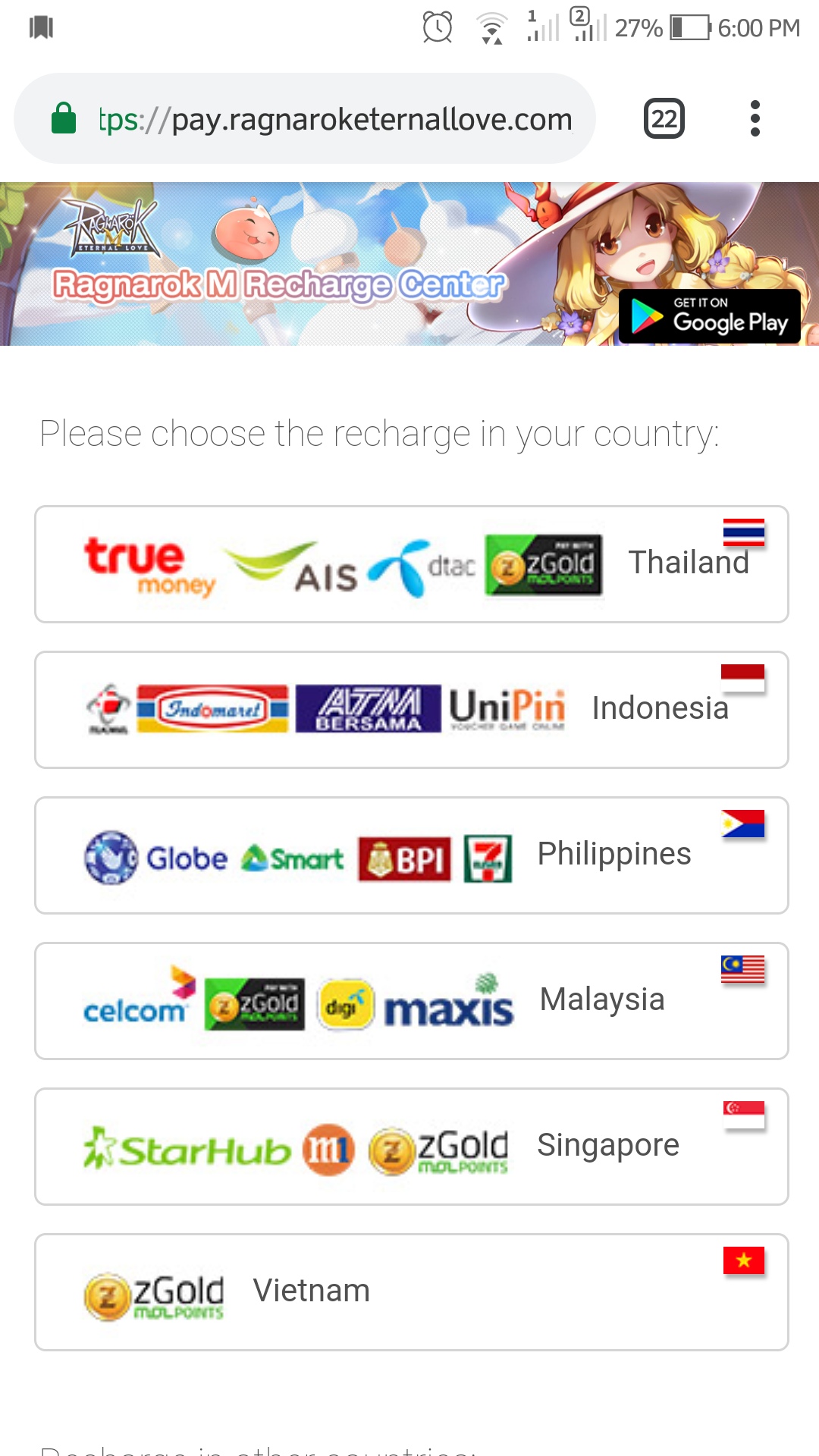Image resolution: width=819 pixels, height=1456 pixels.
Task: Tap the browser address bar
Action: pyautogui.click(x=305, y=118)
